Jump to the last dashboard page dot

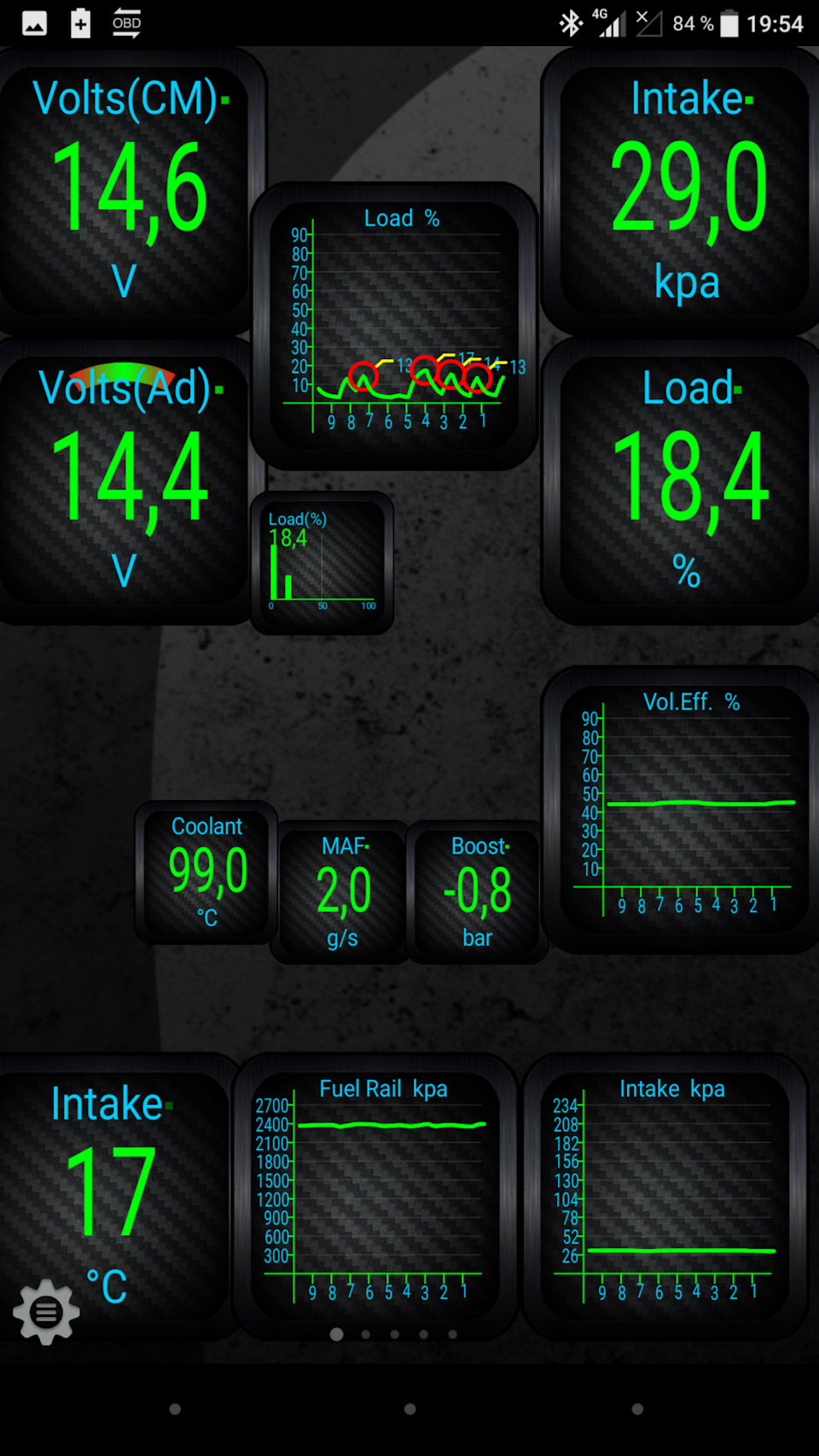[x=453, y=1334]
